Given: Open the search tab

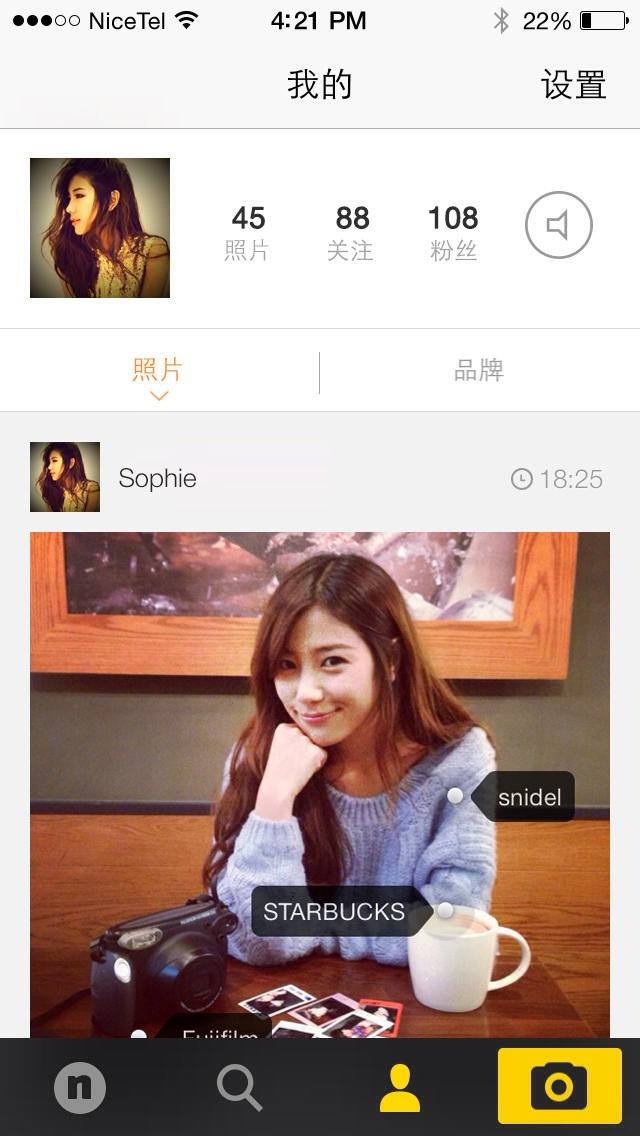Looking at the screenshot, I should coord(240,1088).
